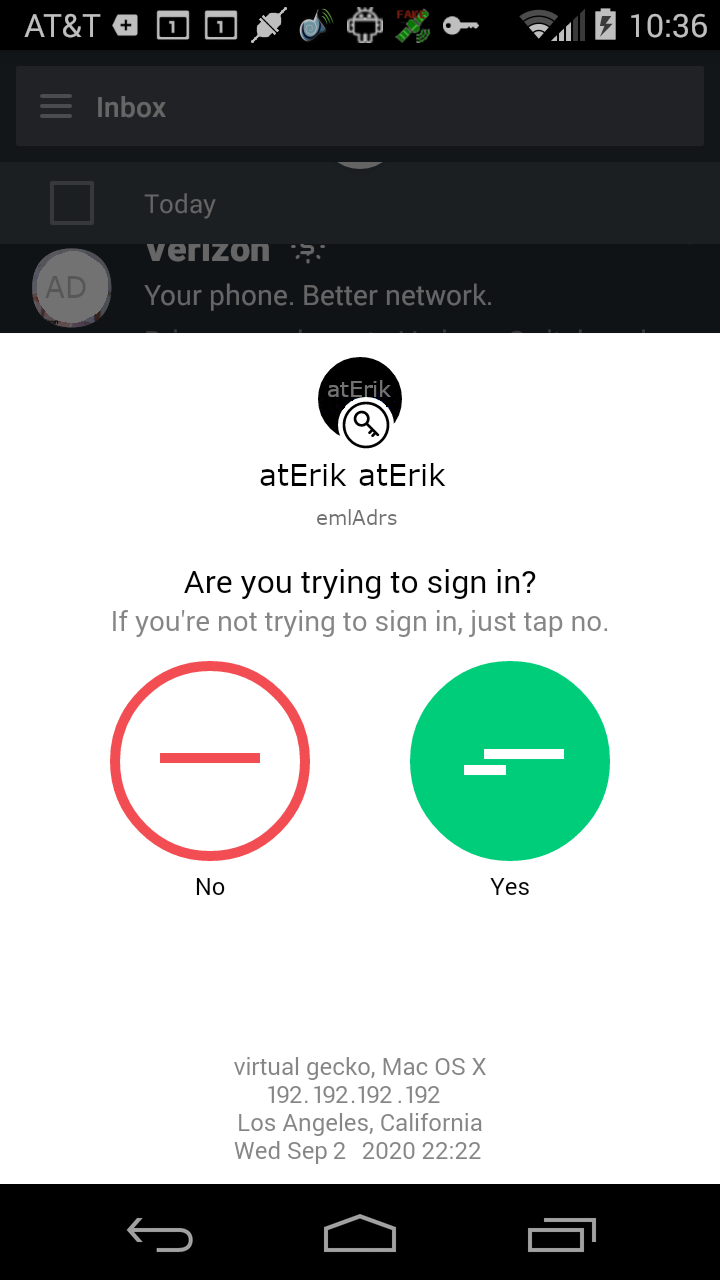
Task: Confirm sign-in with the green Yes button
Action: [x=510, y=761]
